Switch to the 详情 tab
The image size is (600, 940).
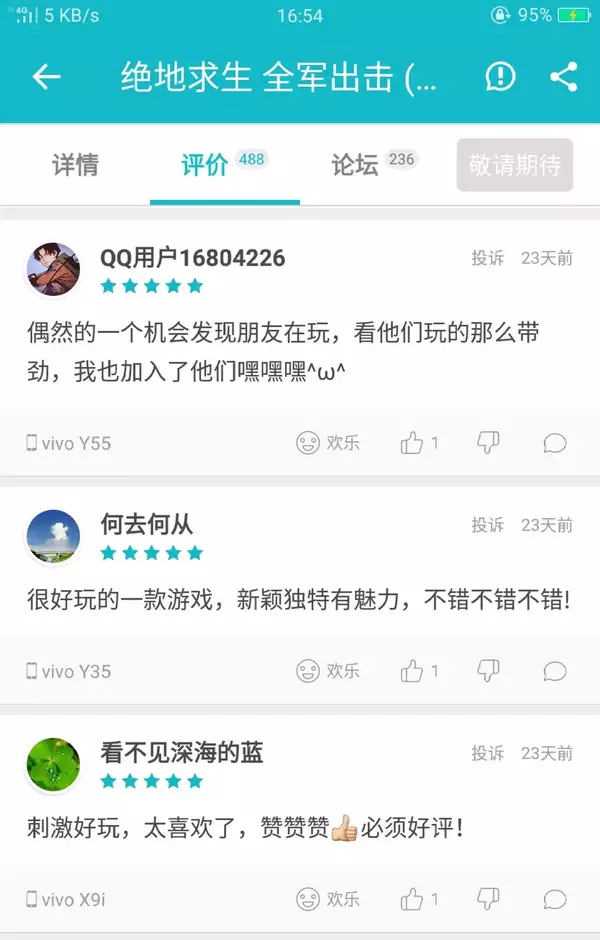point(75,165)
